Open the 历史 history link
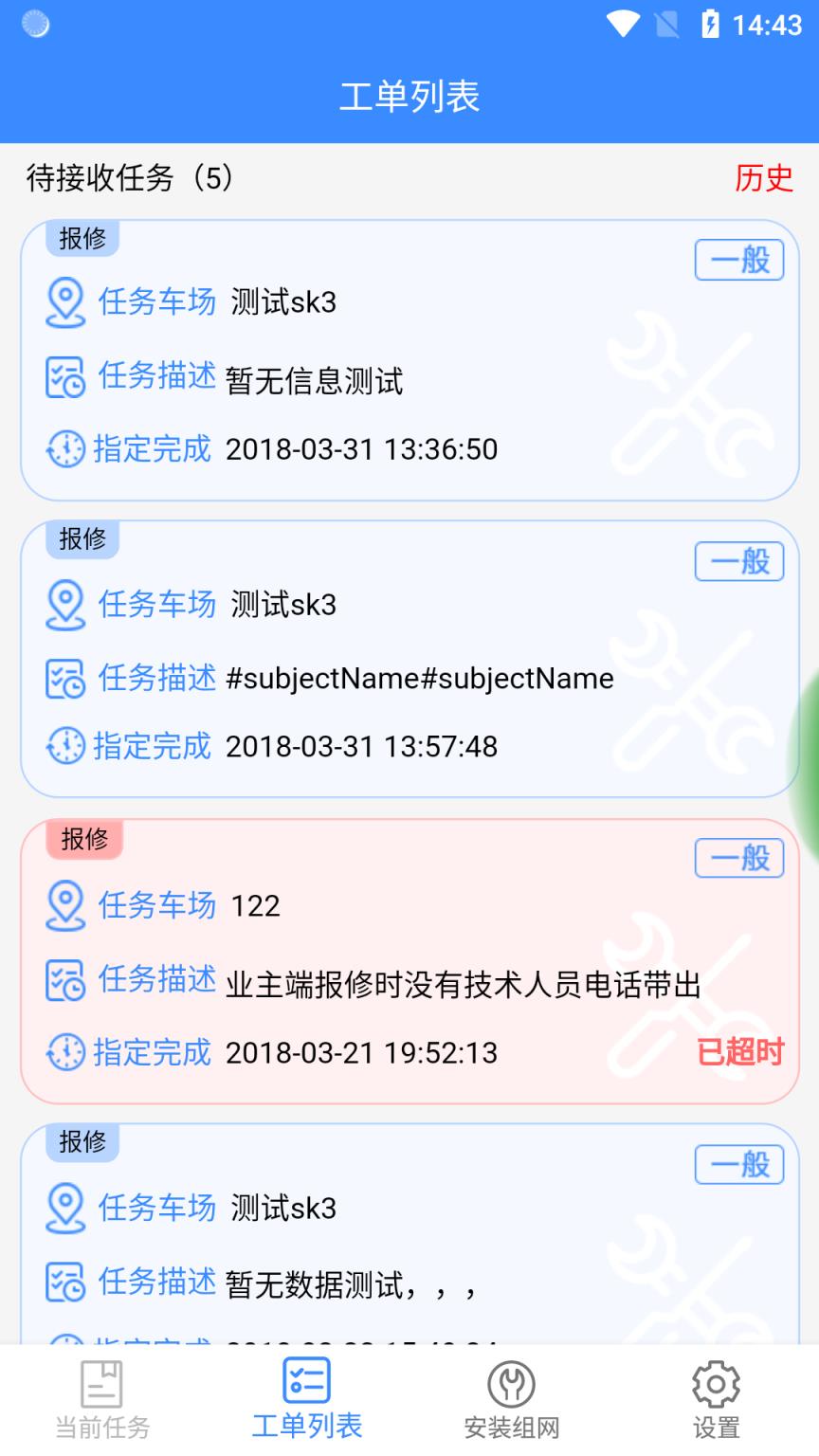Image resolution: width=819 pixels, height=1456 pixels. coord(763,179)
